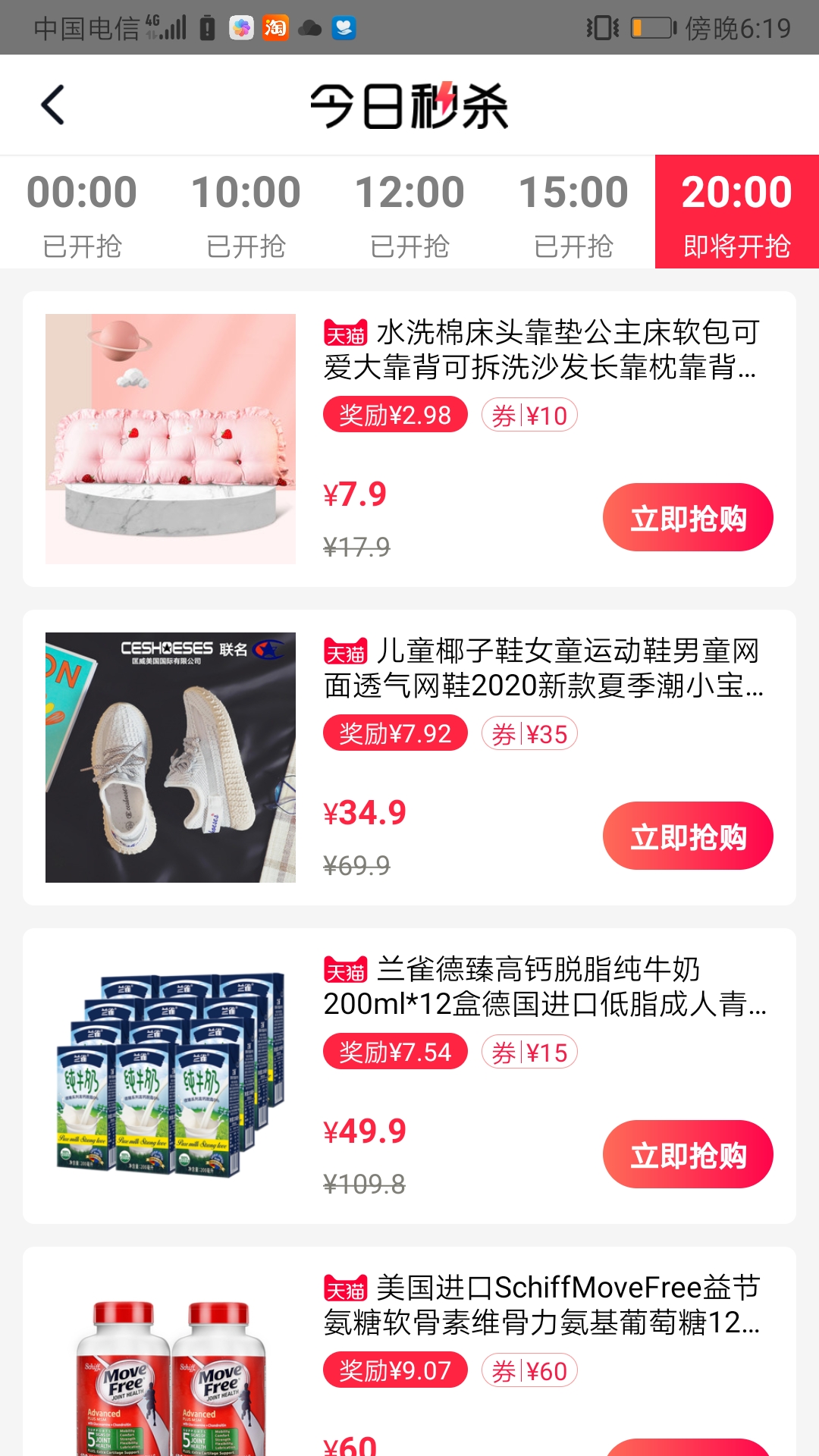Image resolution: width=819 pixels, height=1456 pixels.
Task: Go back using the top-left arrow
Action: [x=52, y=105]
